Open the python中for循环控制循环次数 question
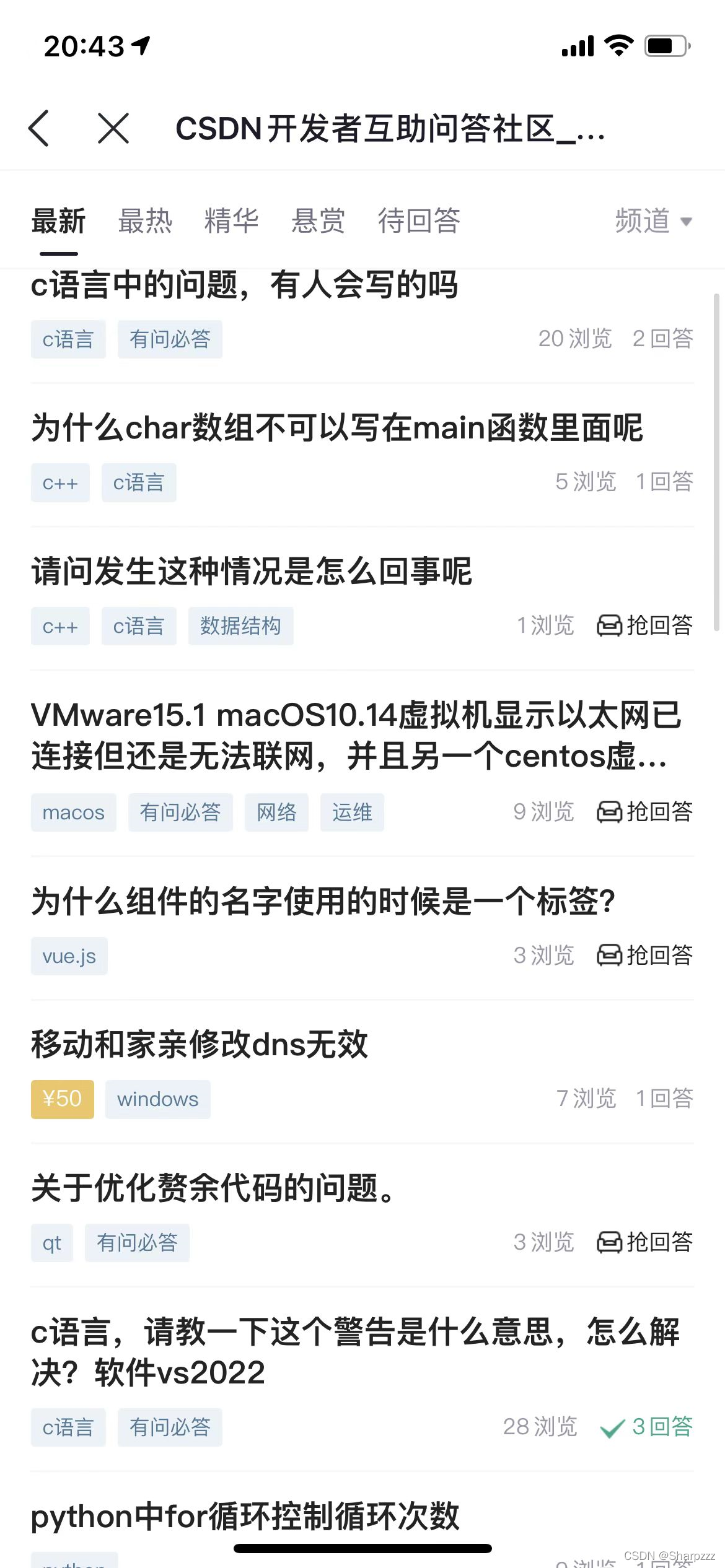This screenshot has height=1568, width=725. (245, 1517)
